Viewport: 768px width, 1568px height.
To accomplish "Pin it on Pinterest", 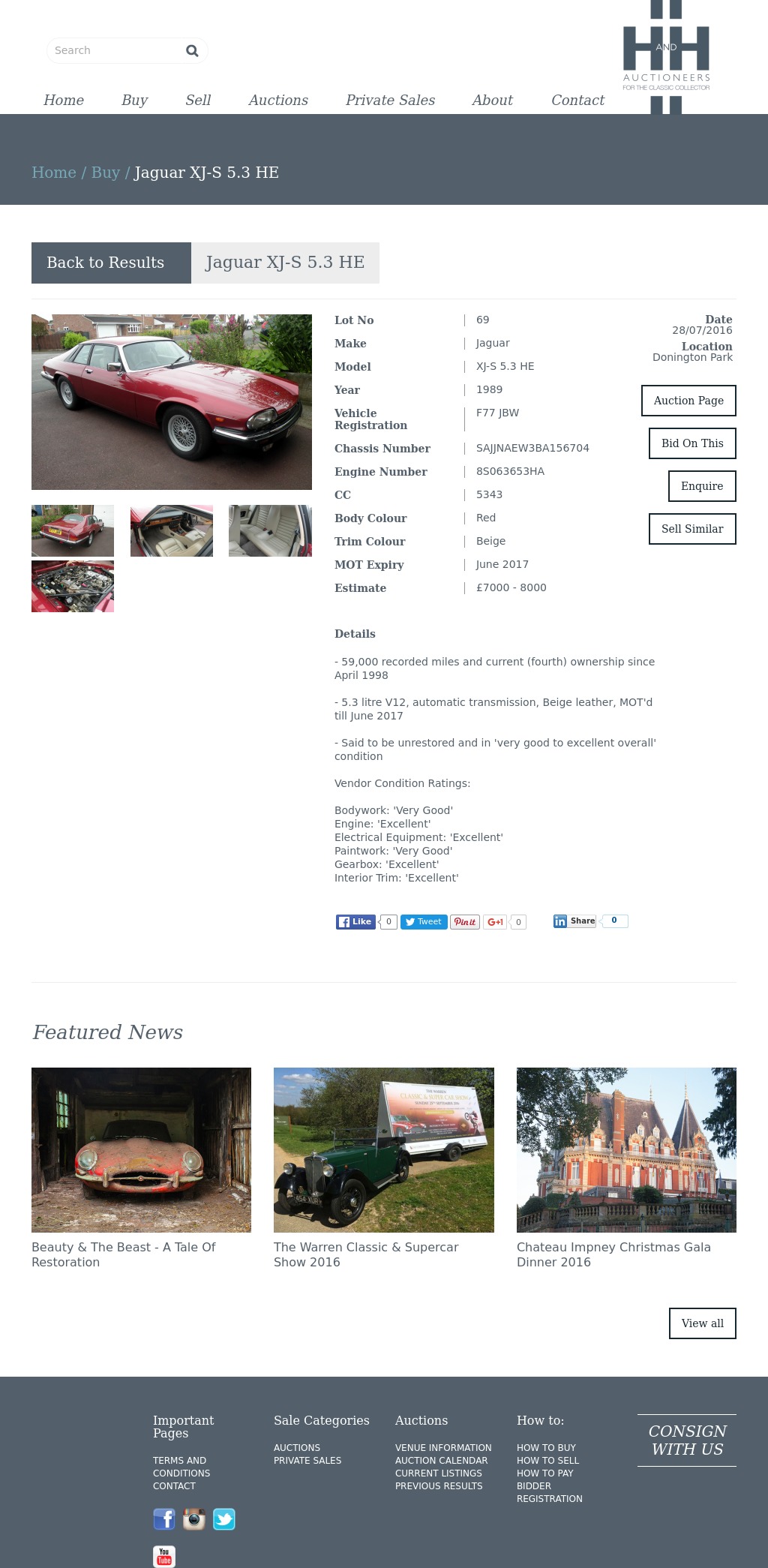I will [465, 922].
